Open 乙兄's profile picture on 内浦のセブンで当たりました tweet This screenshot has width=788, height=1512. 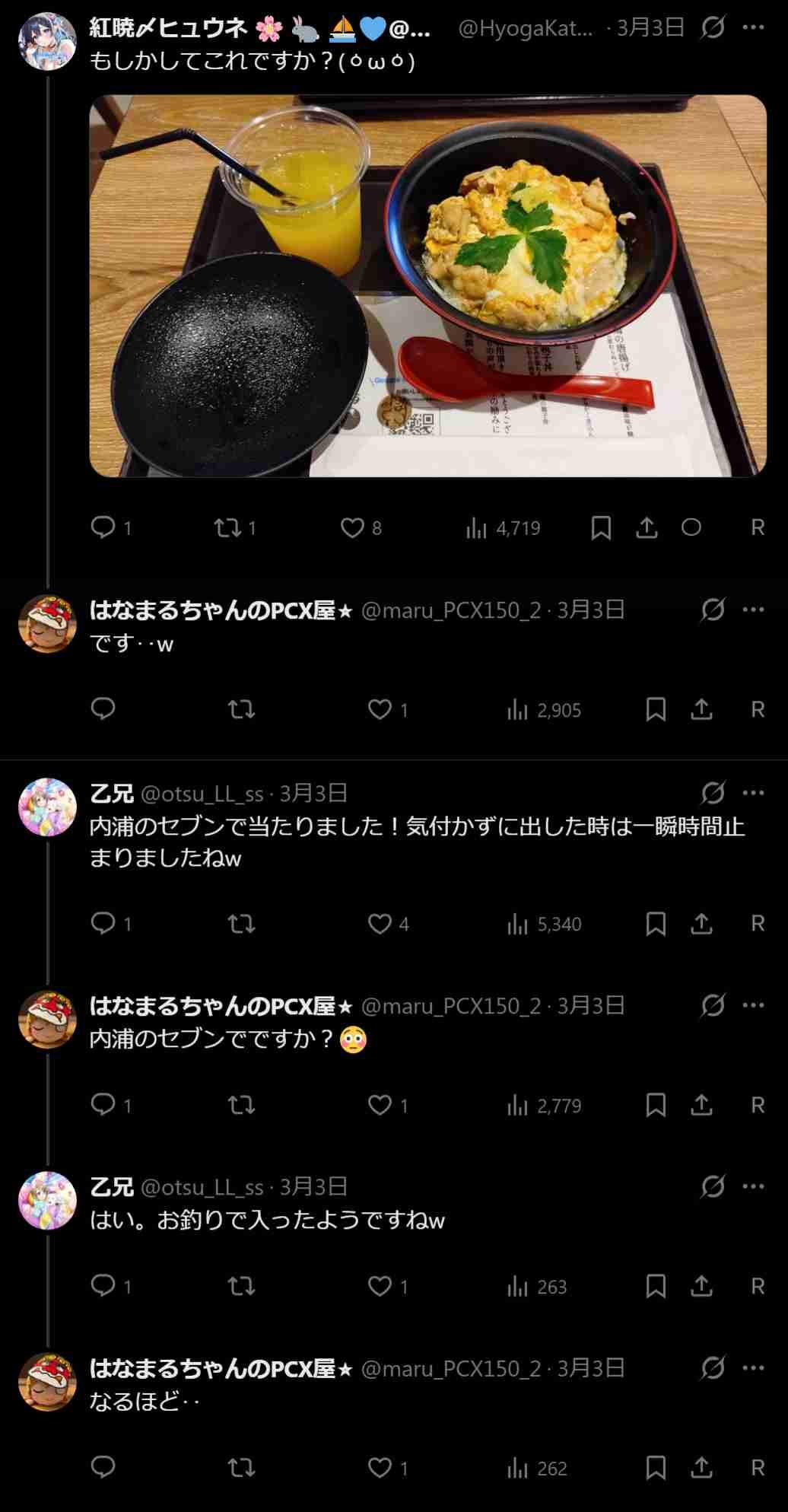(x=47, y=807)
